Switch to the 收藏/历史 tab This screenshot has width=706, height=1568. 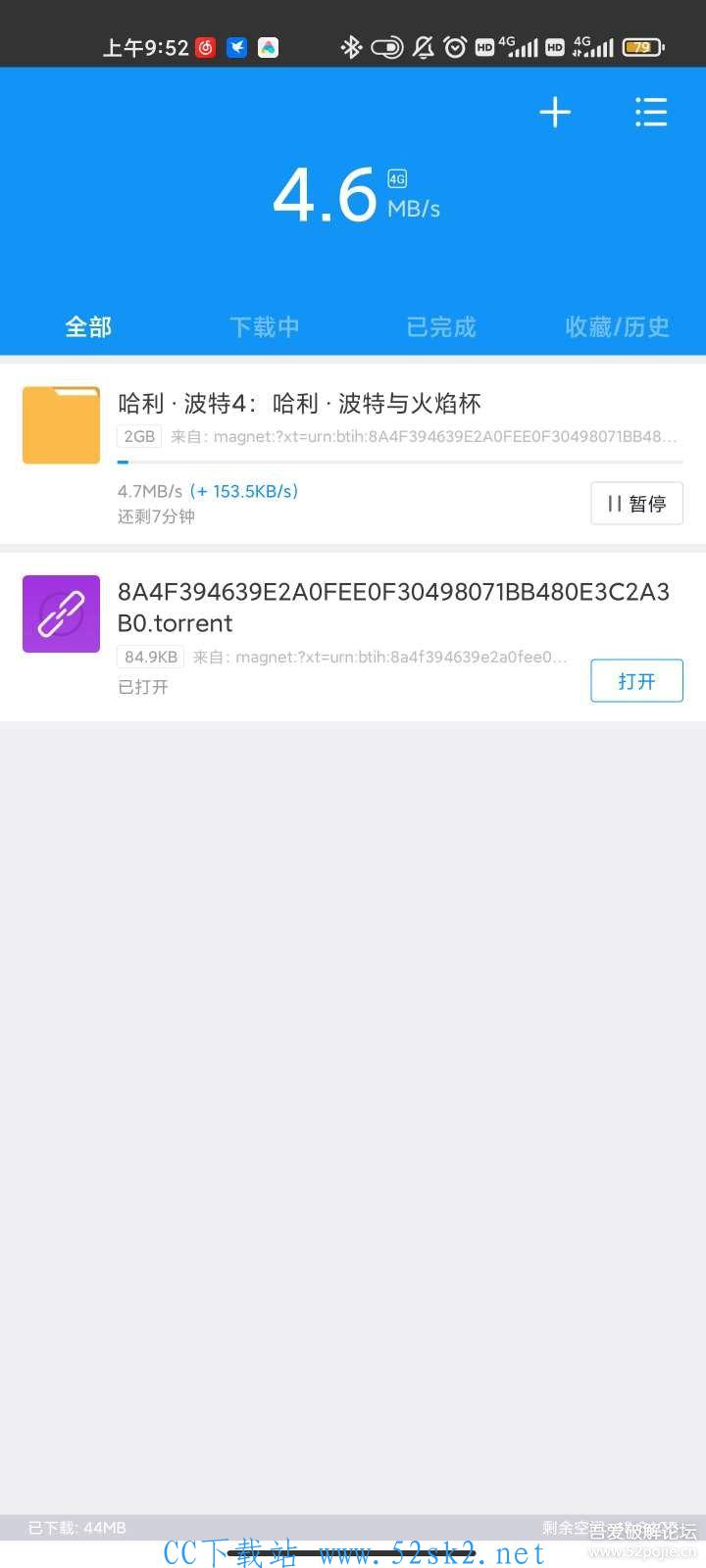[x=618, y=326]
